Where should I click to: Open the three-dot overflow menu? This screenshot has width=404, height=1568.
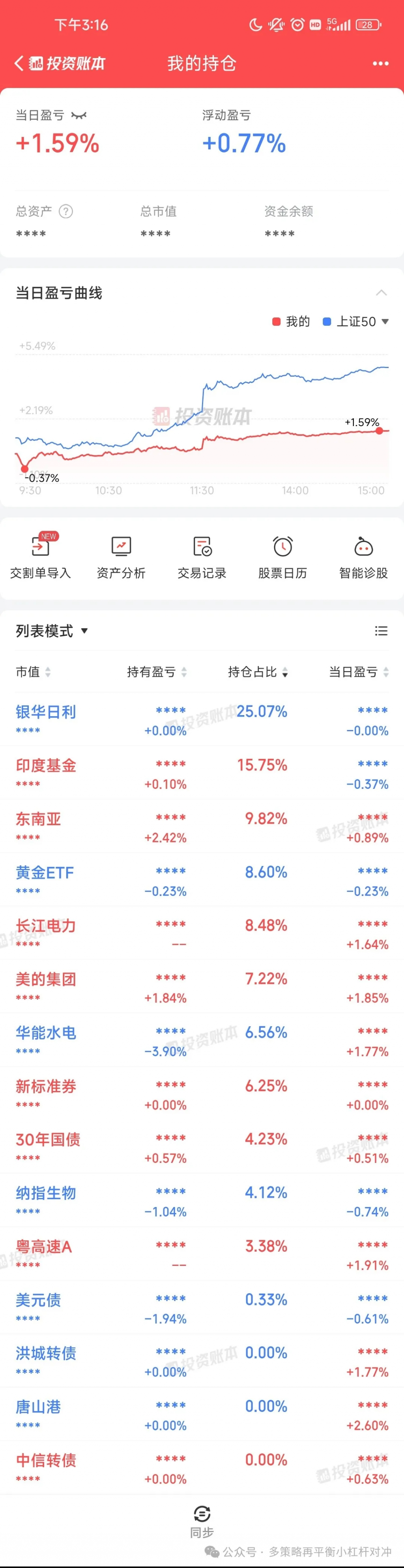[381, 63]
